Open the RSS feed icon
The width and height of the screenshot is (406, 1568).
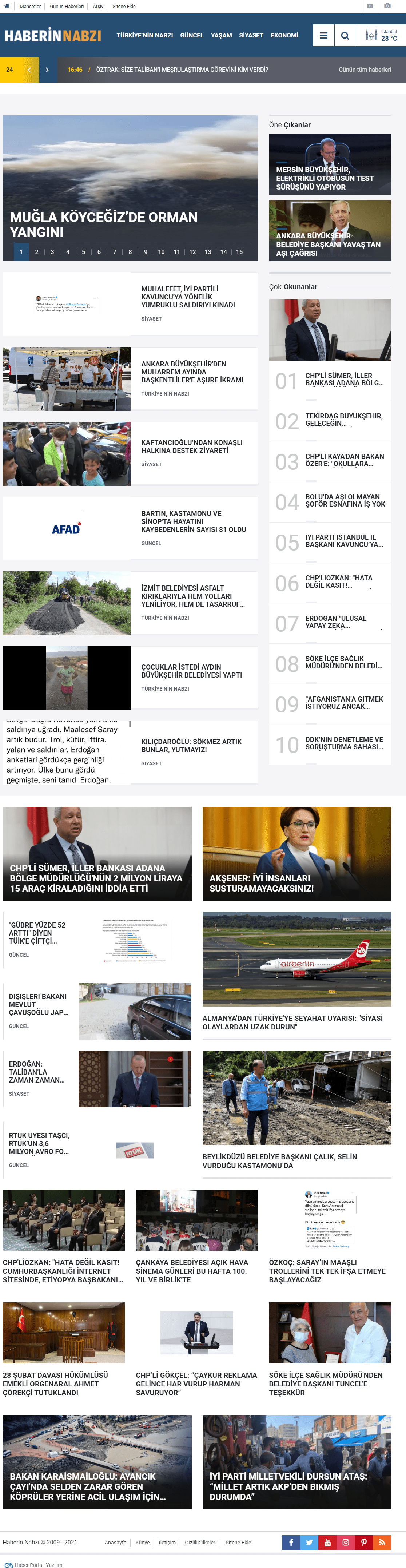click(382, 1543)
